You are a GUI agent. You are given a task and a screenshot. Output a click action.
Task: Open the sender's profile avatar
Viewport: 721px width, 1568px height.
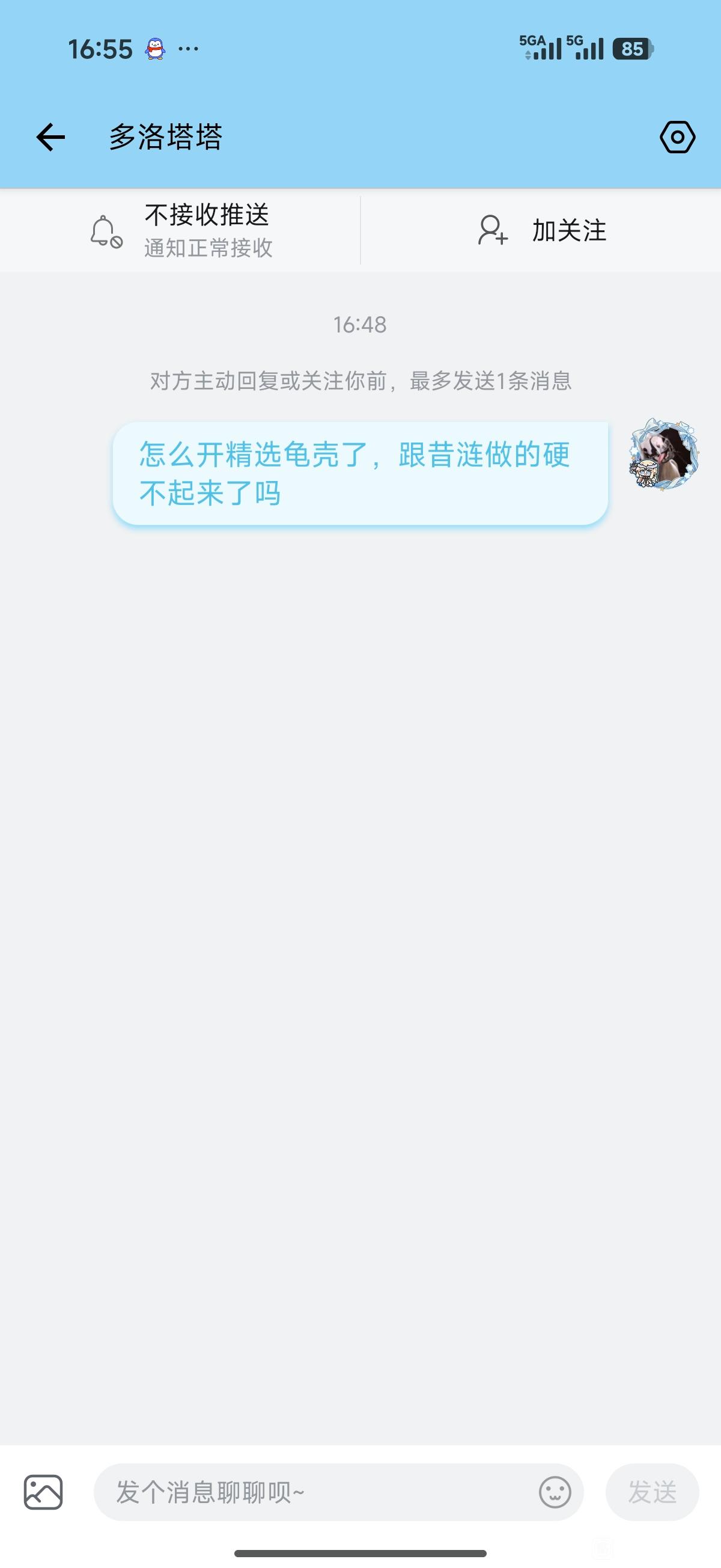pyautogui.click(x=663, y=454)
